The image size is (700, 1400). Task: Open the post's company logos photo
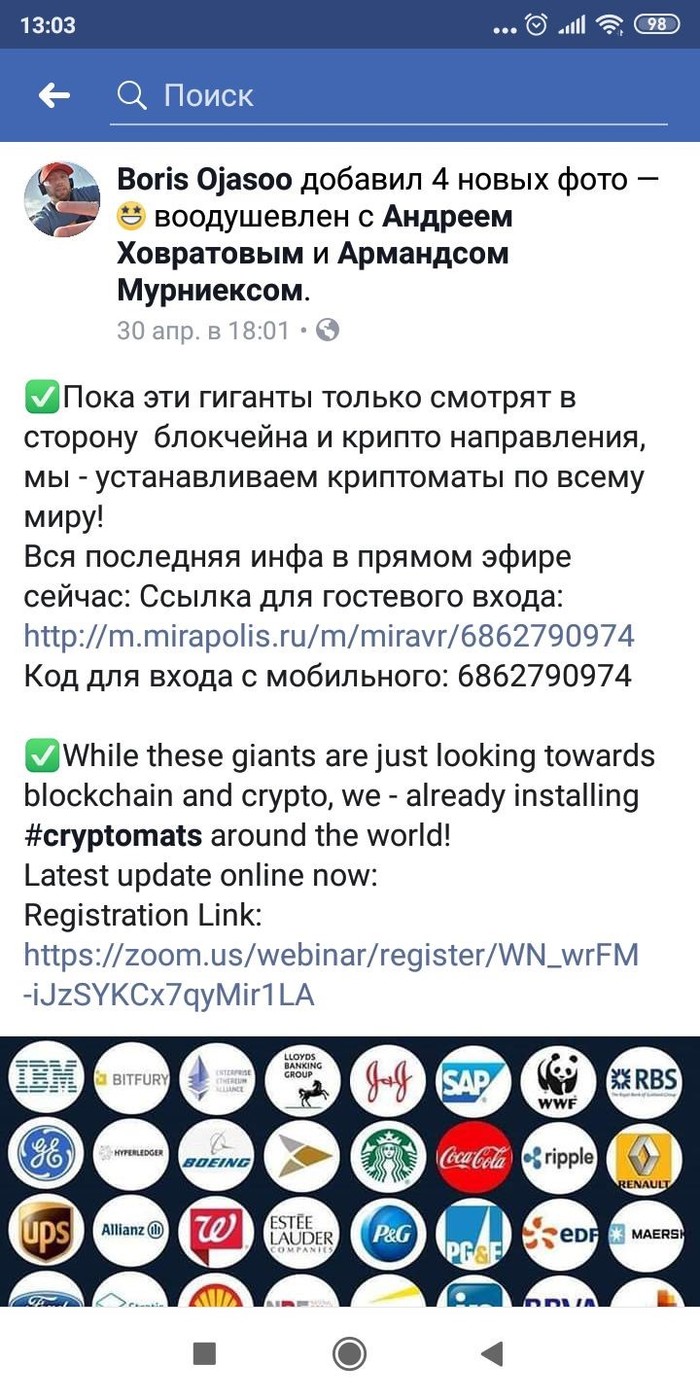[350, 1170]
